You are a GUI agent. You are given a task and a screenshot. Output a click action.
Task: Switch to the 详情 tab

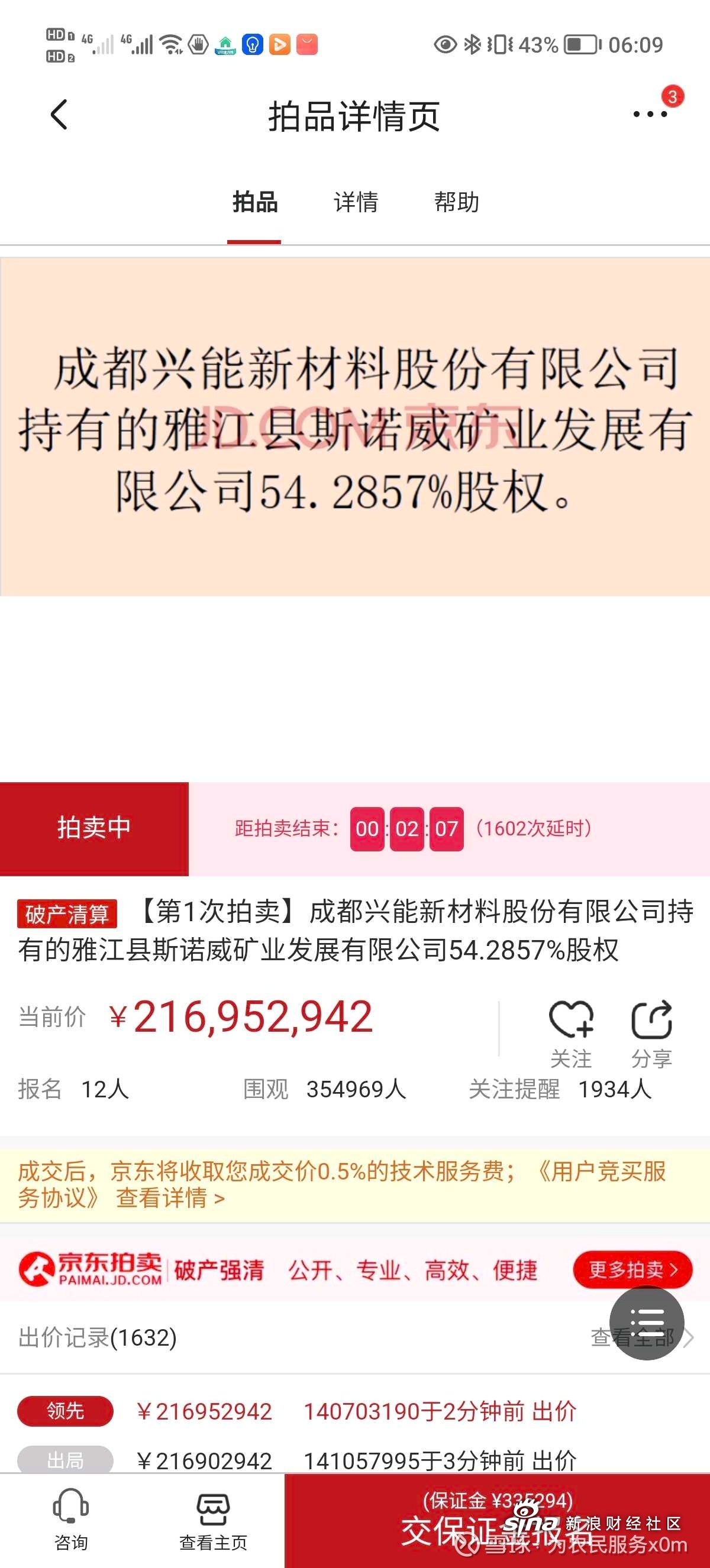pyautogui.click(x=356, y=202)
